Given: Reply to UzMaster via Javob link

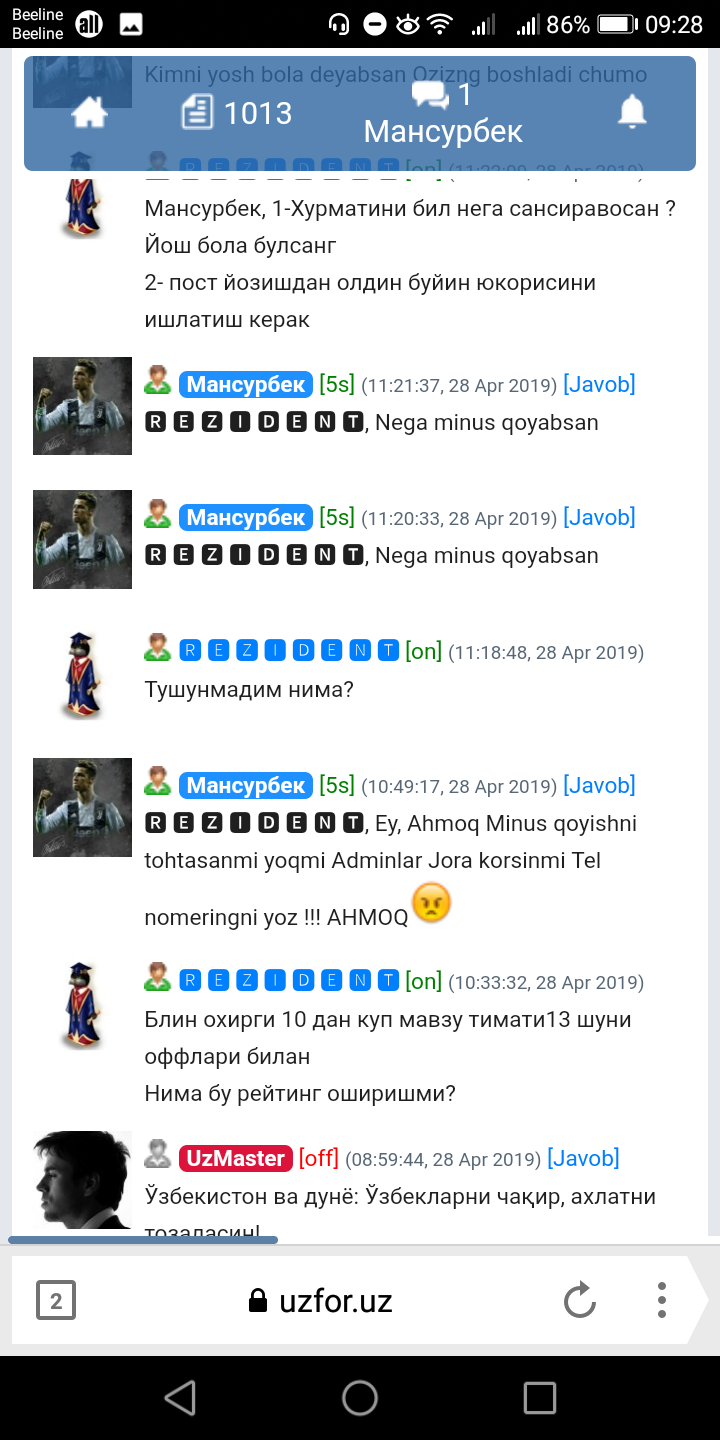Looking at the screenshot, I should pyautogui.click(x=583, y=1158).
